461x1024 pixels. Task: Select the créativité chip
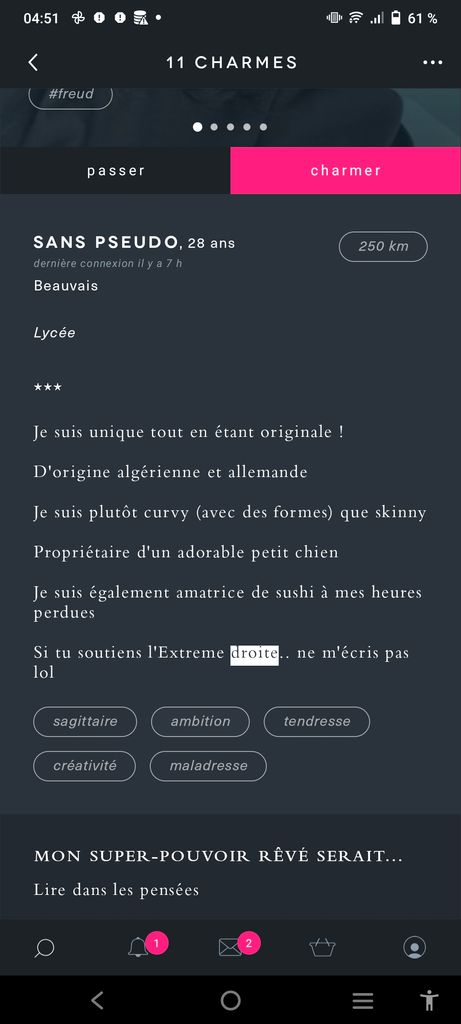pos(85,766)
